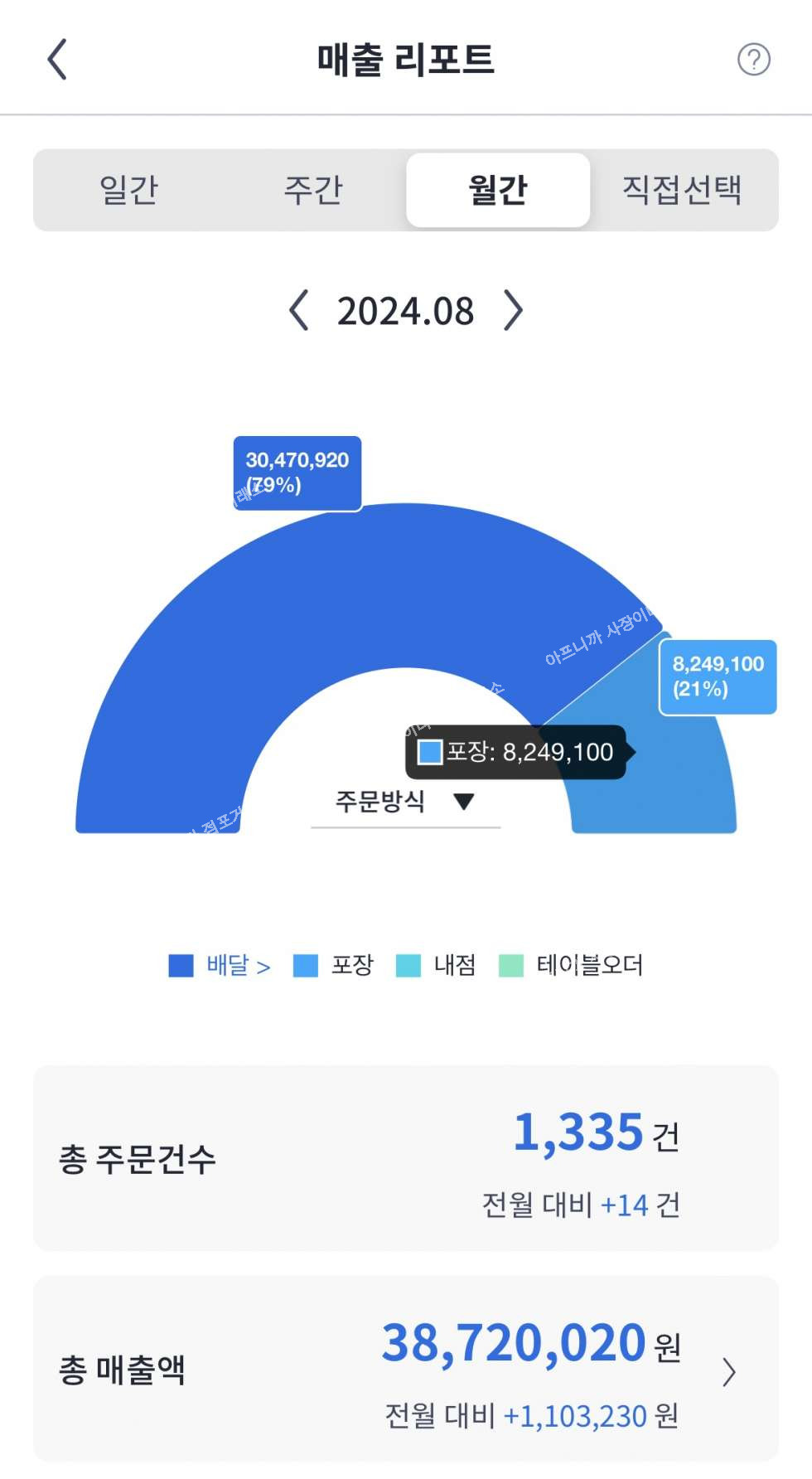Go back from the 매출 리포트 screen
Viewport: 812px width, 1479px height.
coord(56,60)
